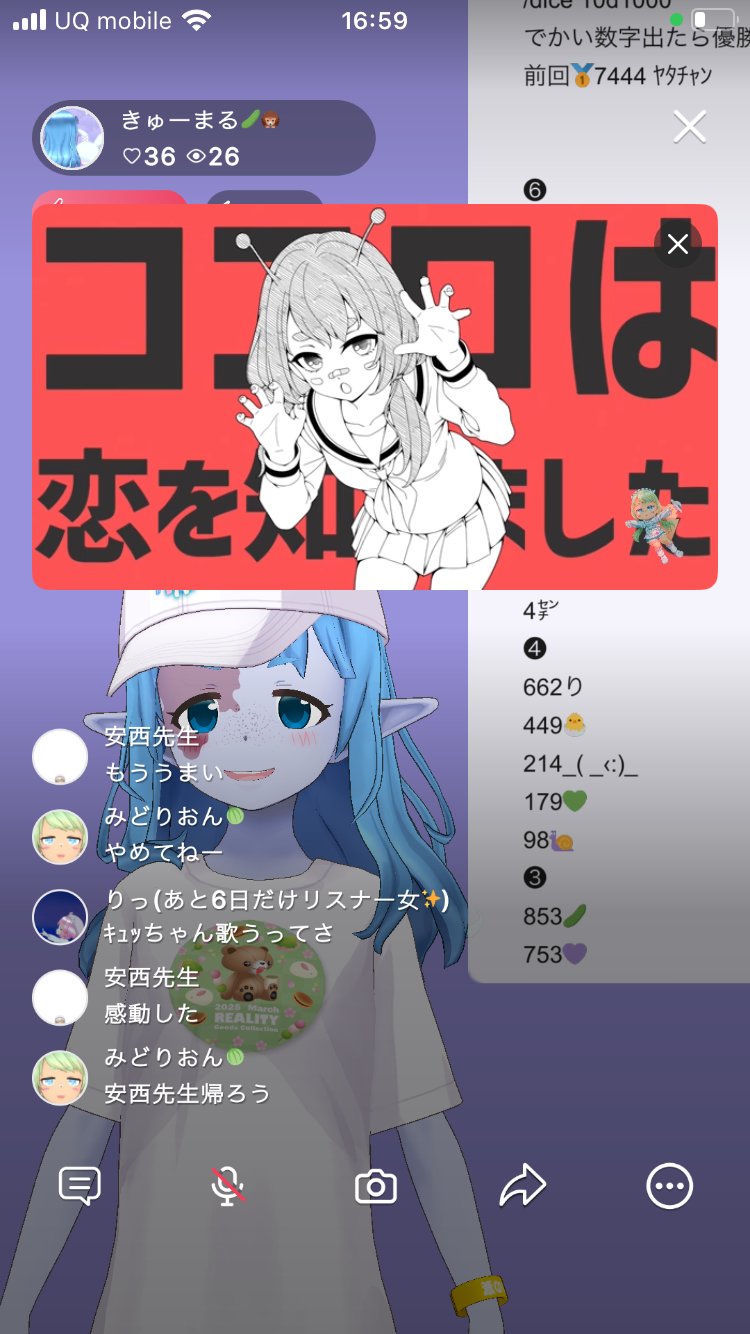Viewport: 750px width, 1334px height.
Task: Open みどりおん's comment 安西先生帰ろう
Action: pos(187,1075)
